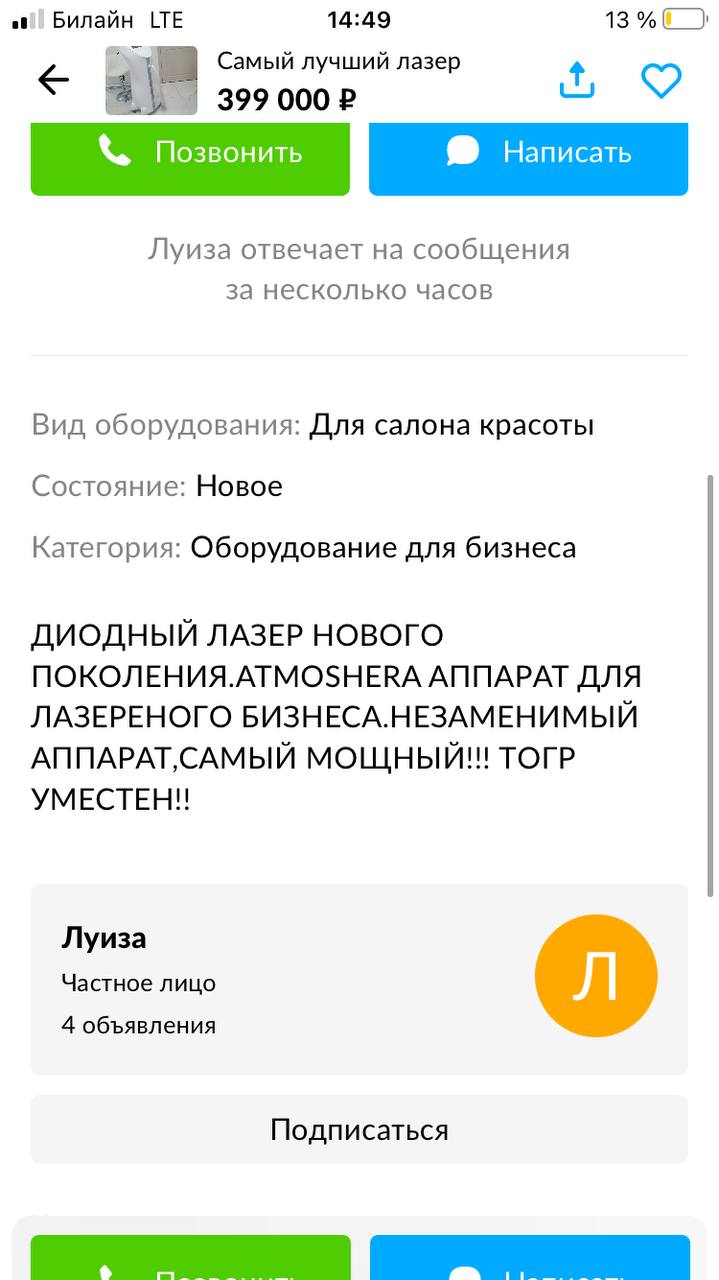
Task: Go back using the arrow icon
Action: 53,80
